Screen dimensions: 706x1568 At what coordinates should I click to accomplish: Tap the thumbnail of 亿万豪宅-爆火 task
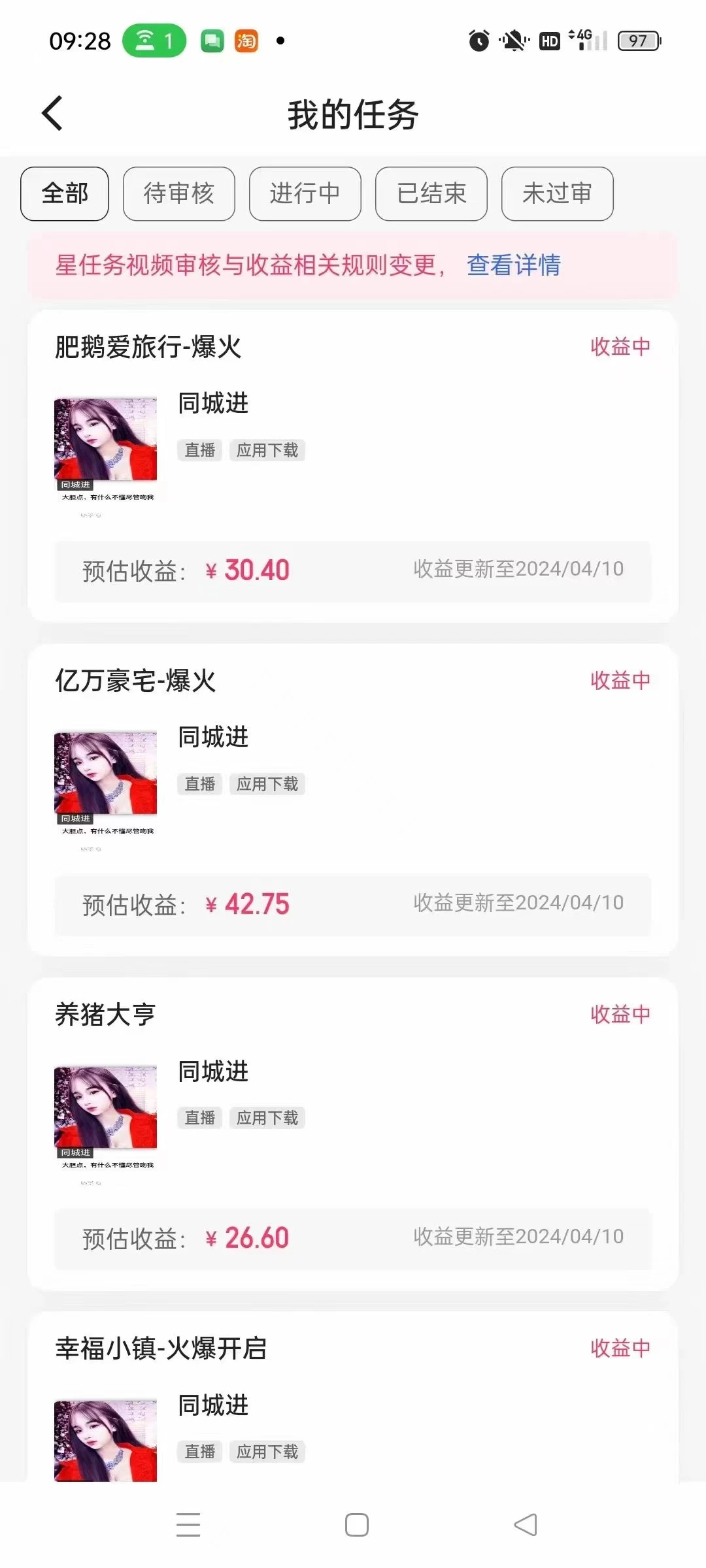(x=105, y=777)
